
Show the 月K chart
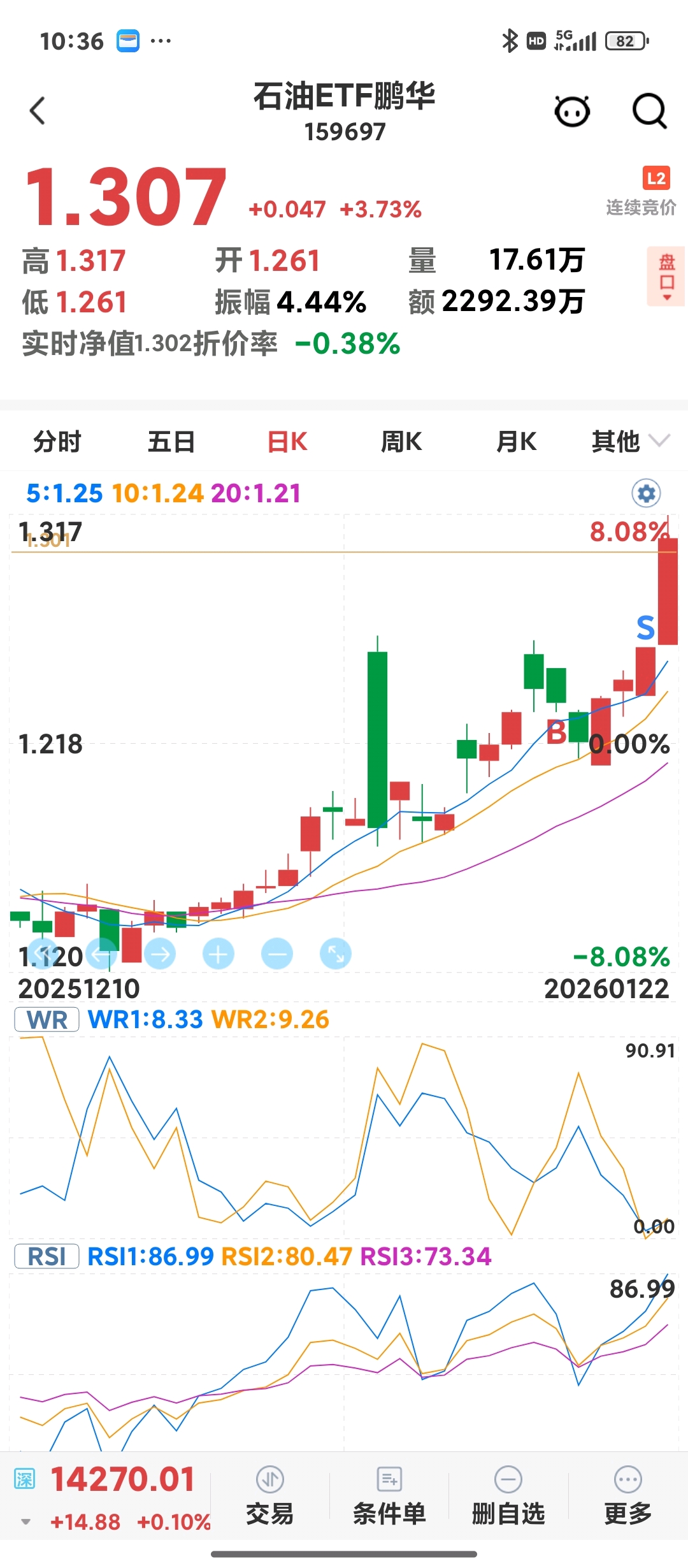[x=516, y=441]
